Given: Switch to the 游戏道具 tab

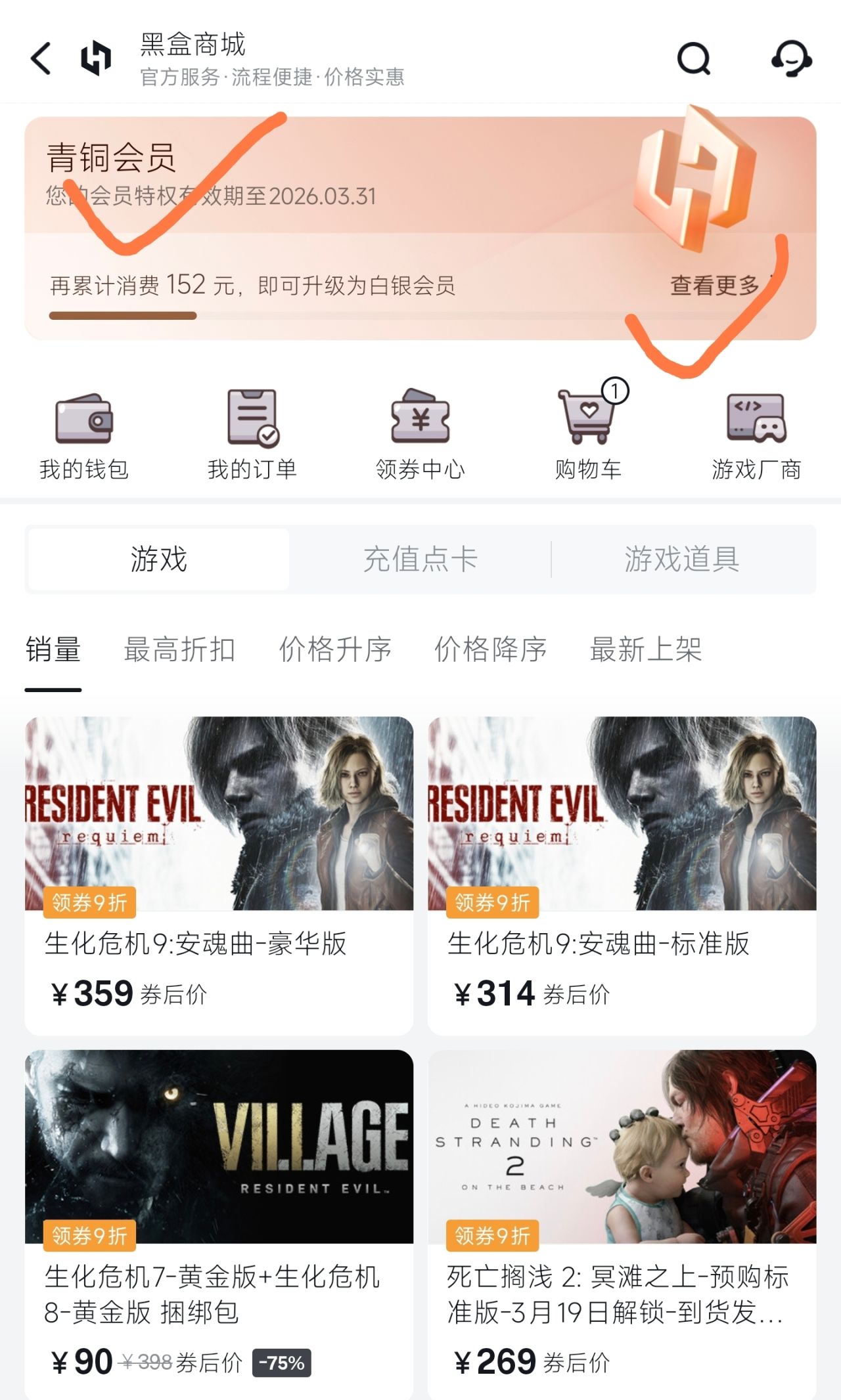Looking at the screenshot, I should point(682,559).
